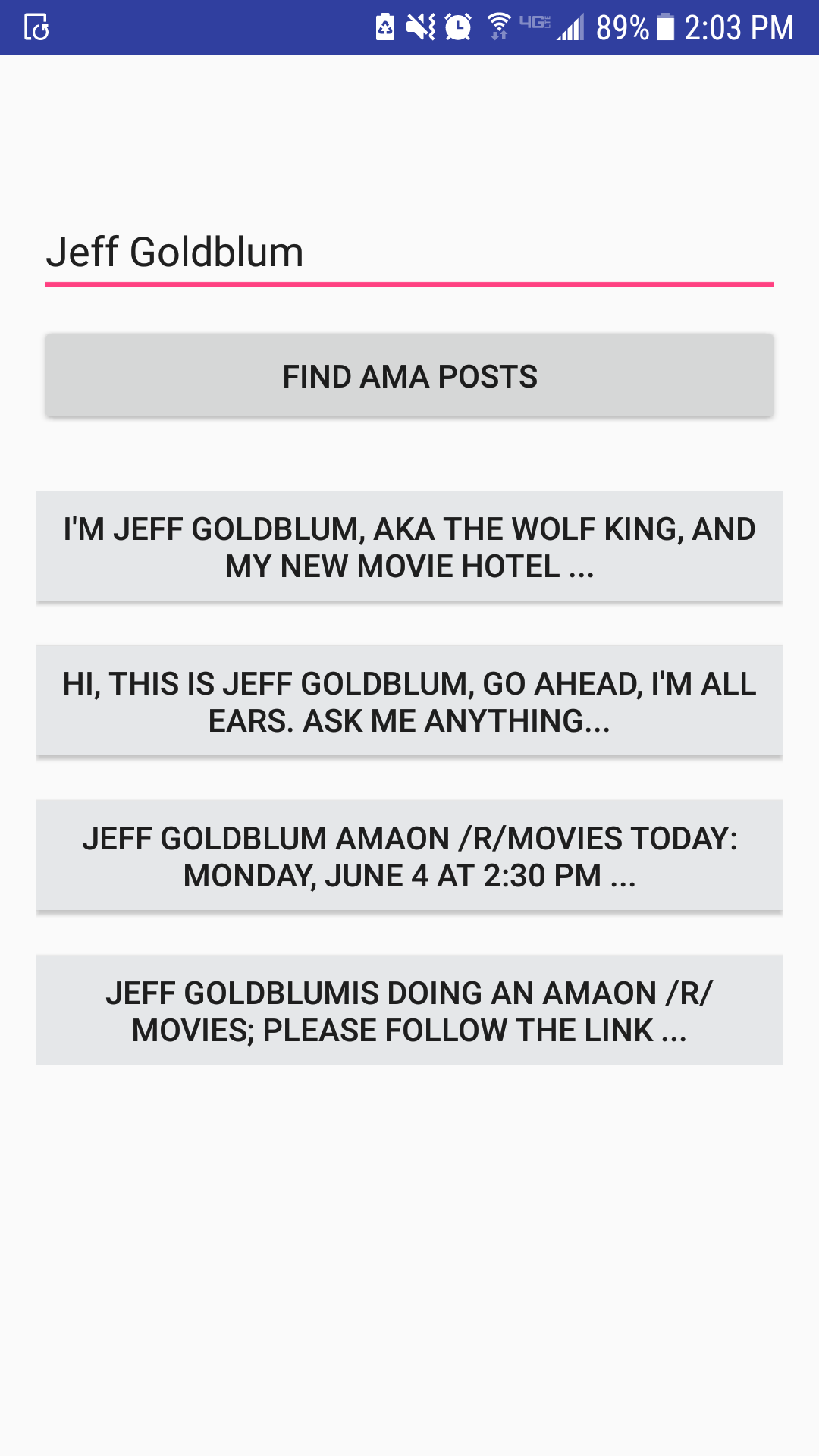Open the Wolf King Hotel movie post
The image size is (819, 1456).
click(409, 547)
